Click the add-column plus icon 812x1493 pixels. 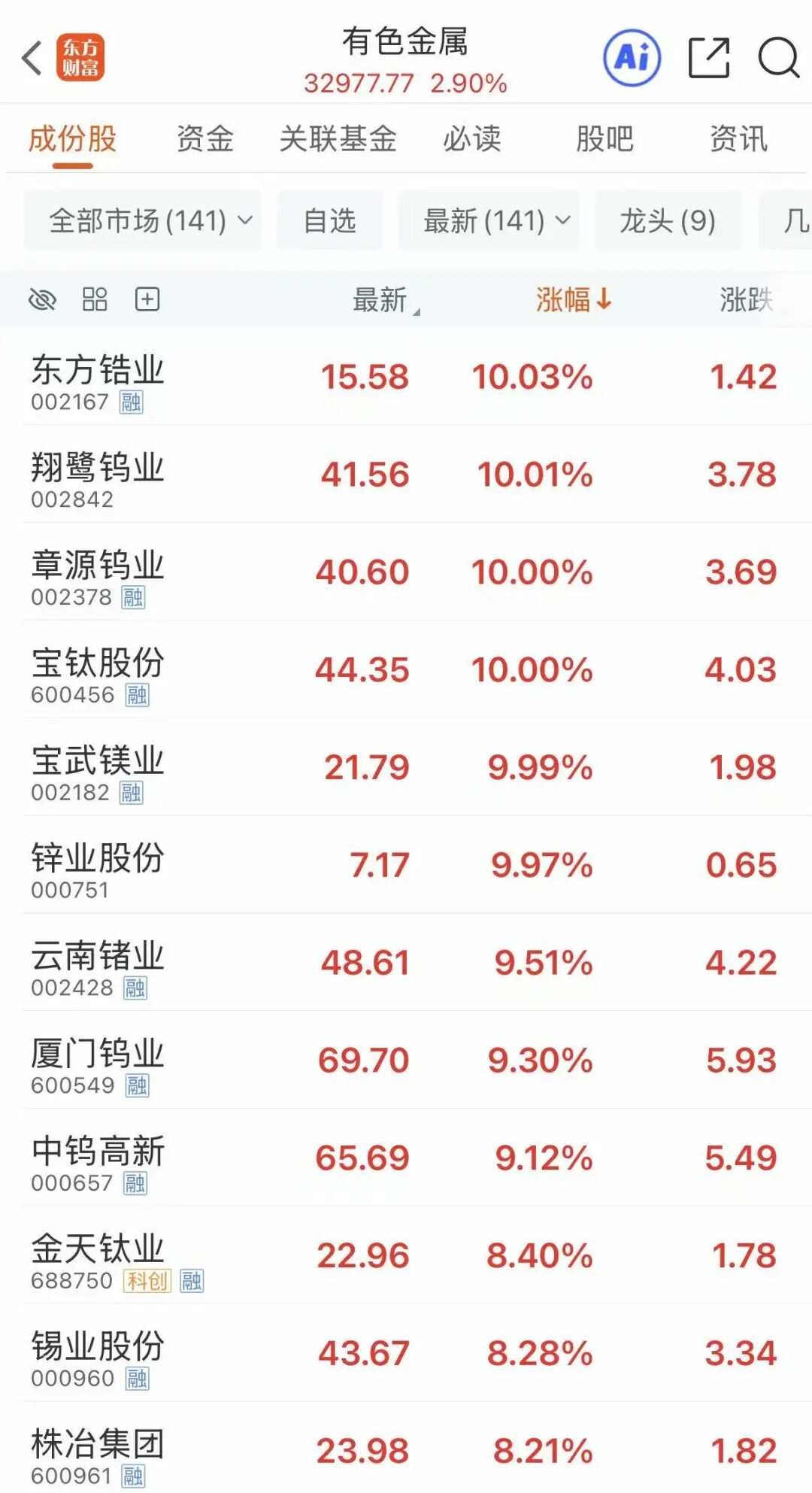(147, 299)
